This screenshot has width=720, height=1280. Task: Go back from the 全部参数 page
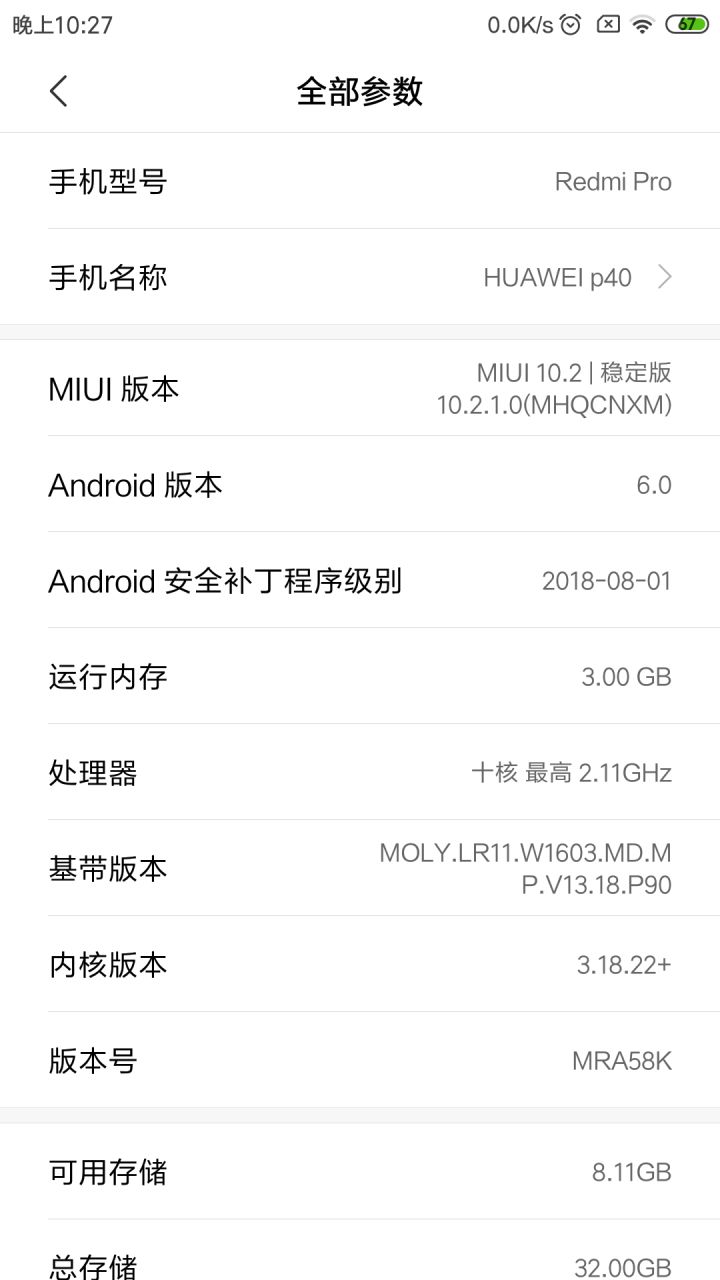coord(59,91)
